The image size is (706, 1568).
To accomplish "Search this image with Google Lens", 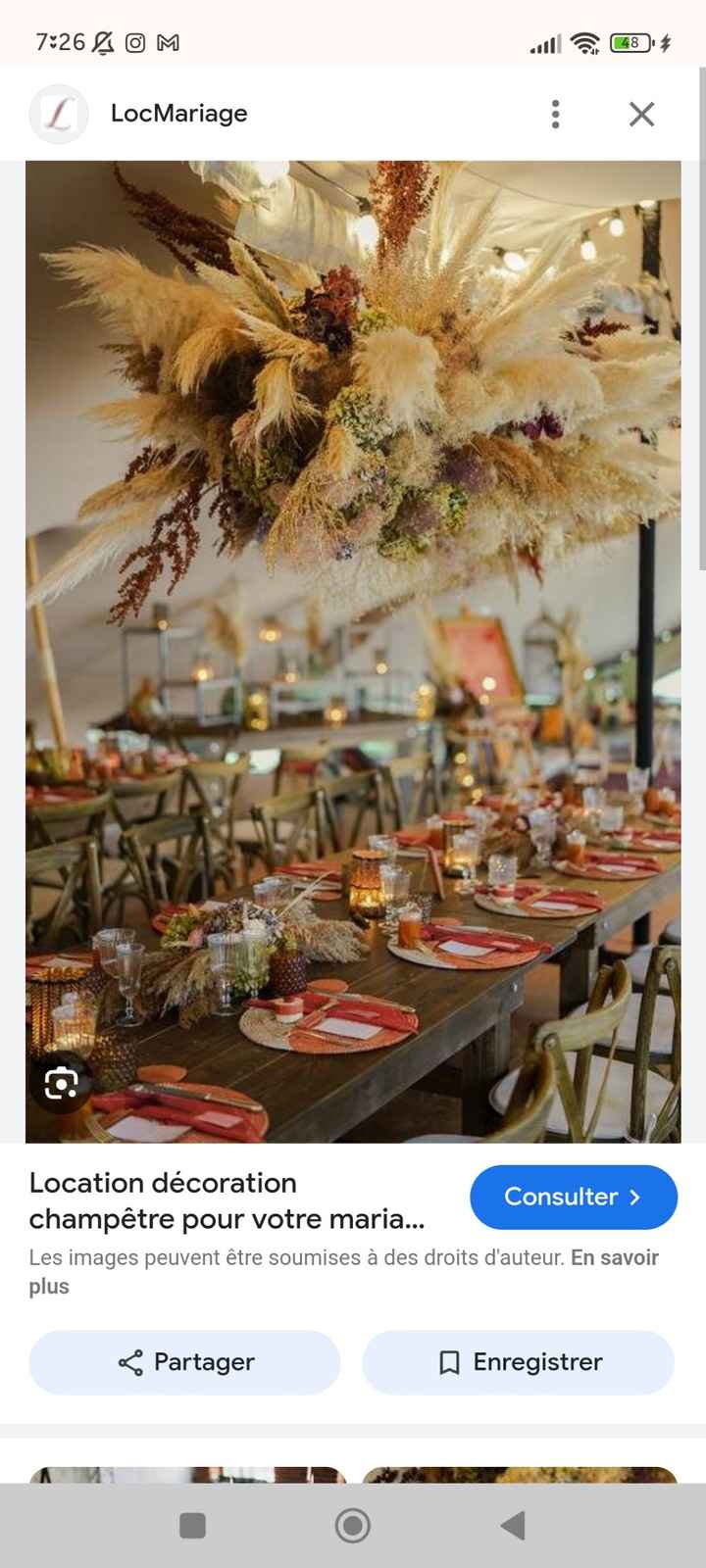I will click(61, 1083).
